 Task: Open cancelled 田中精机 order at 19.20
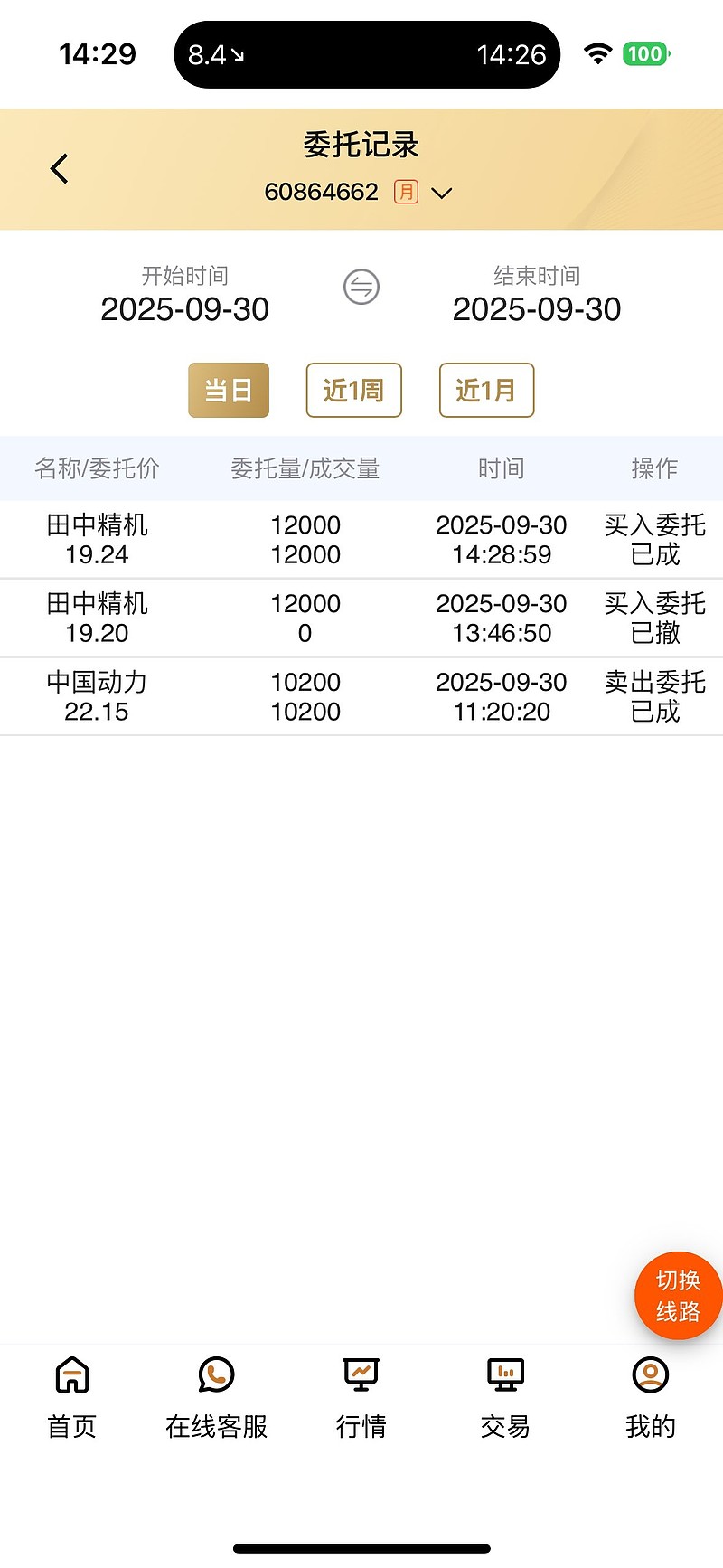tap(361, 619)
